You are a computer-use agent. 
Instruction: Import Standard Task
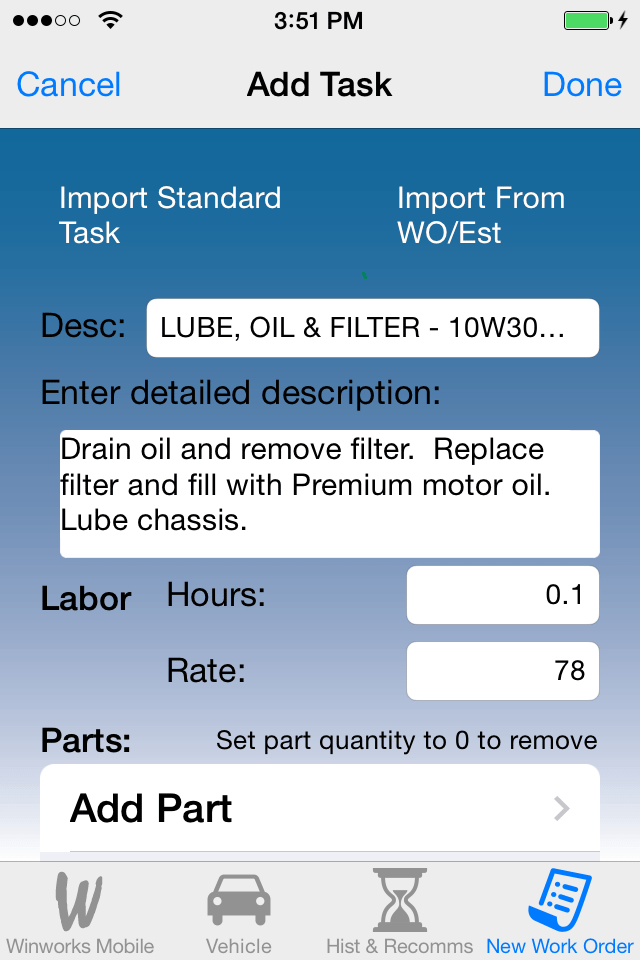tap(170, 215)
